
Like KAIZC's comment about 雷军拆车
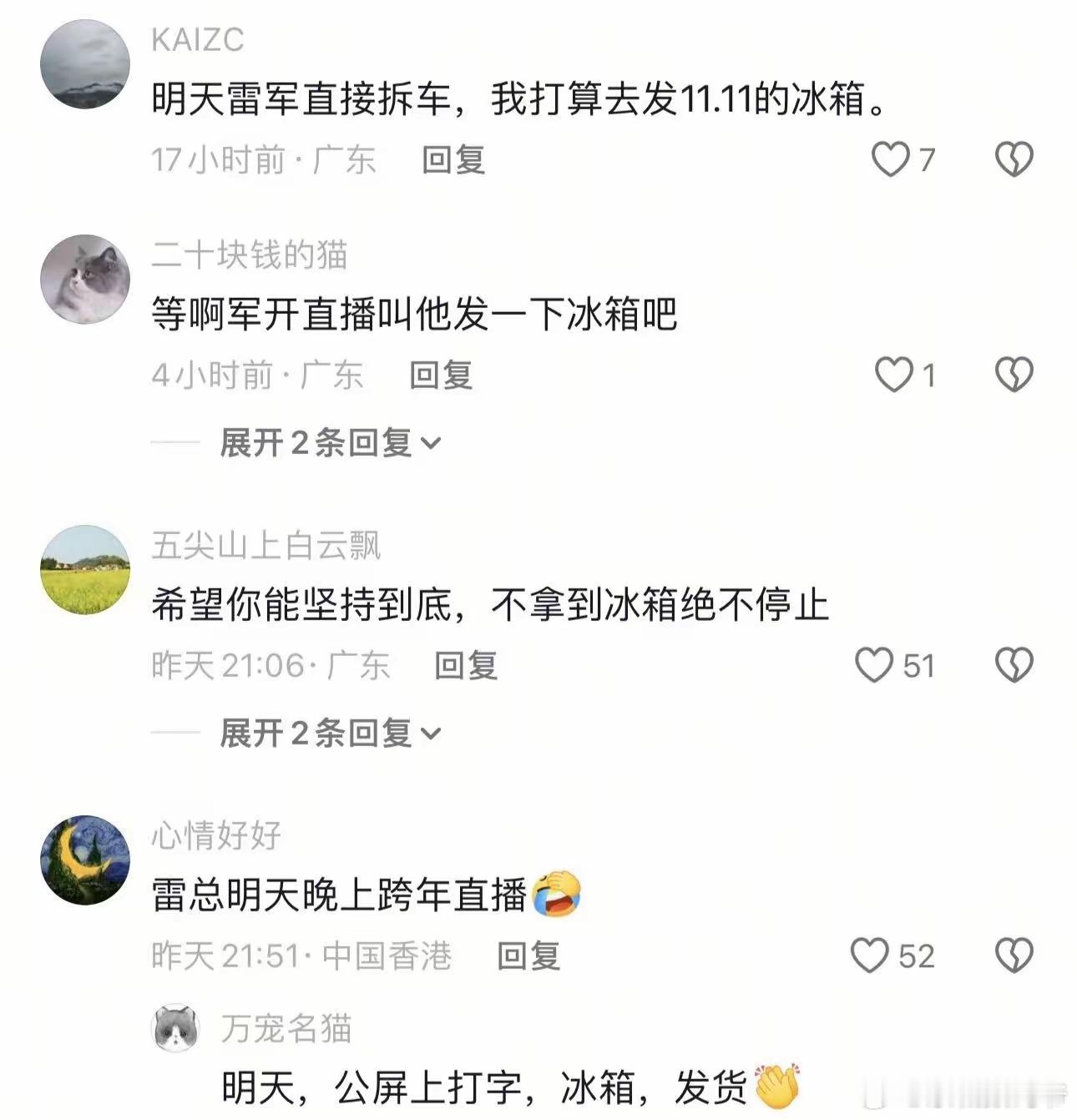[892, 160]
